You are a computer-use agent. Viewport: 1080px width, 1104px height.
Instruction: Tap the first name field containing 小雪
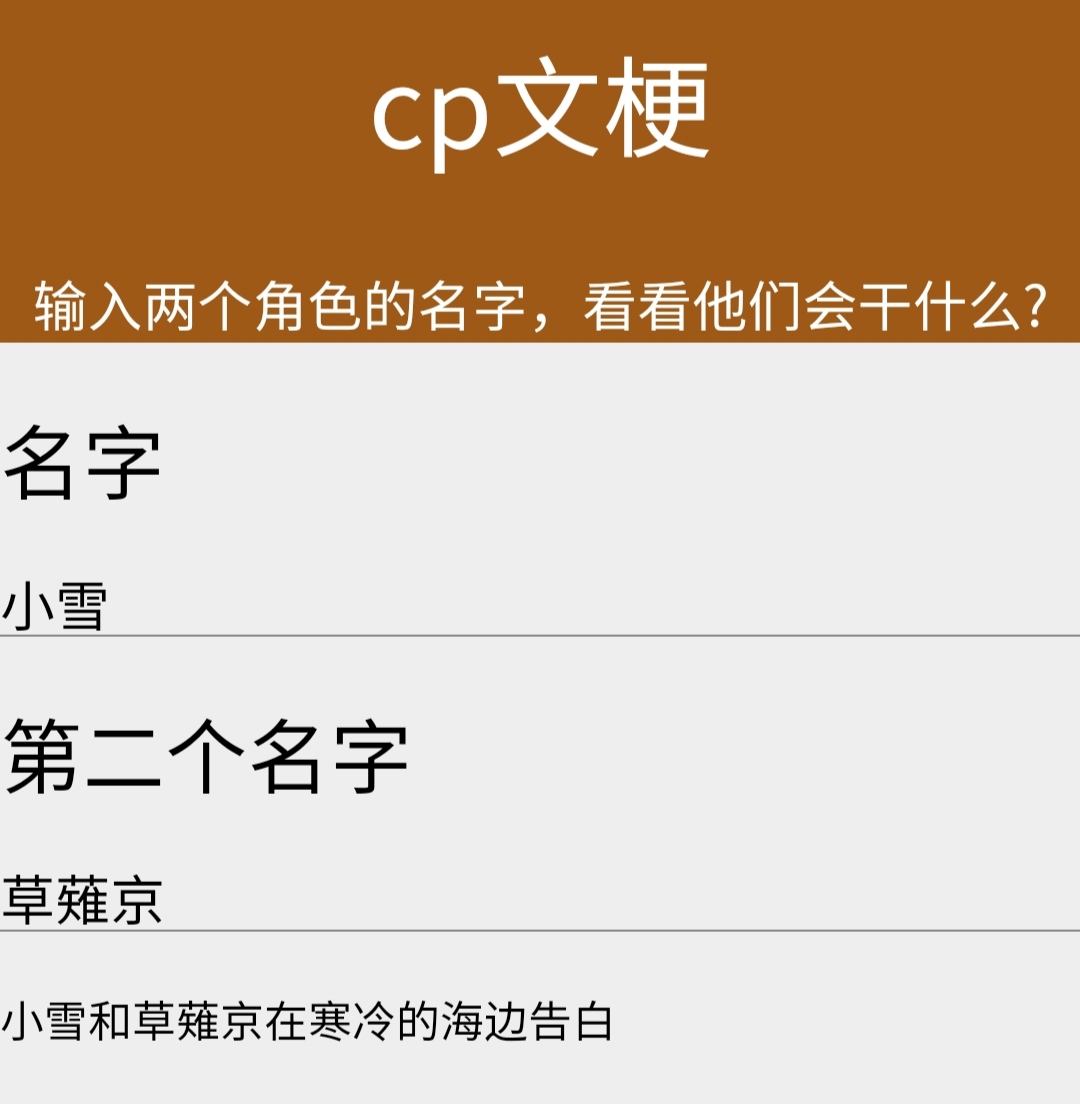click(540, 607)
